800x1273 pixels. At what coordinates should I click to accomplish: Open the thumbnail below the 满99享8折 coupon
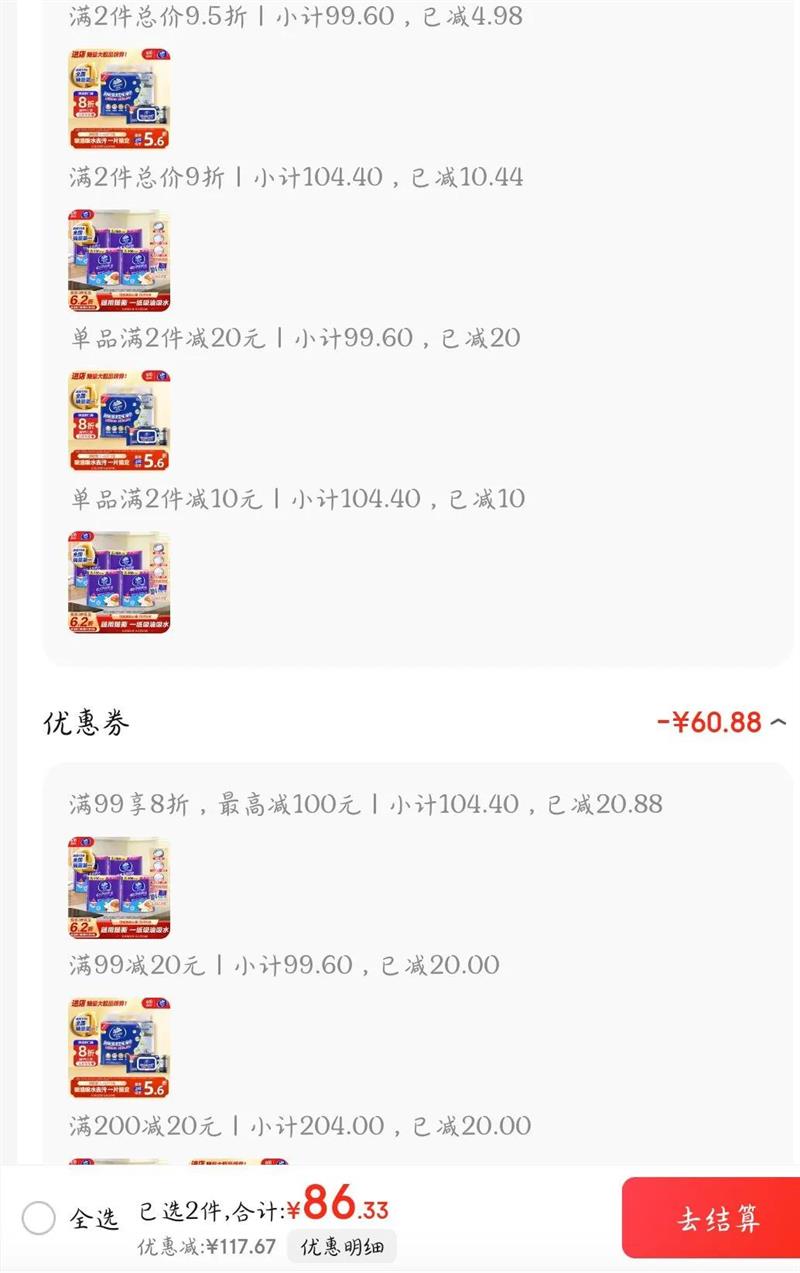click(x=118, y=885)
